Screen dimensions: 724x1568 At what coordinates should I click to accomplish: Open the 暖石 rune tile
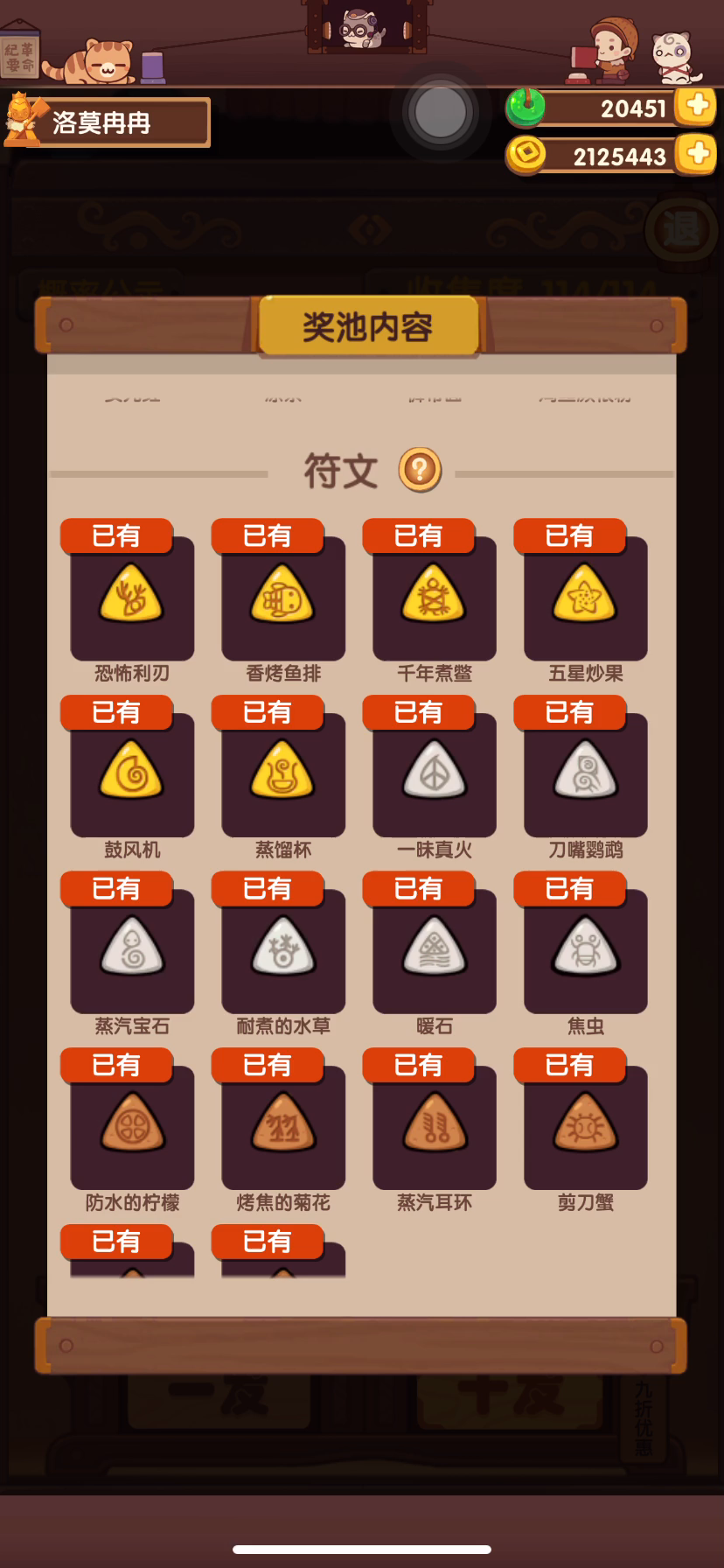pos(435,951)
